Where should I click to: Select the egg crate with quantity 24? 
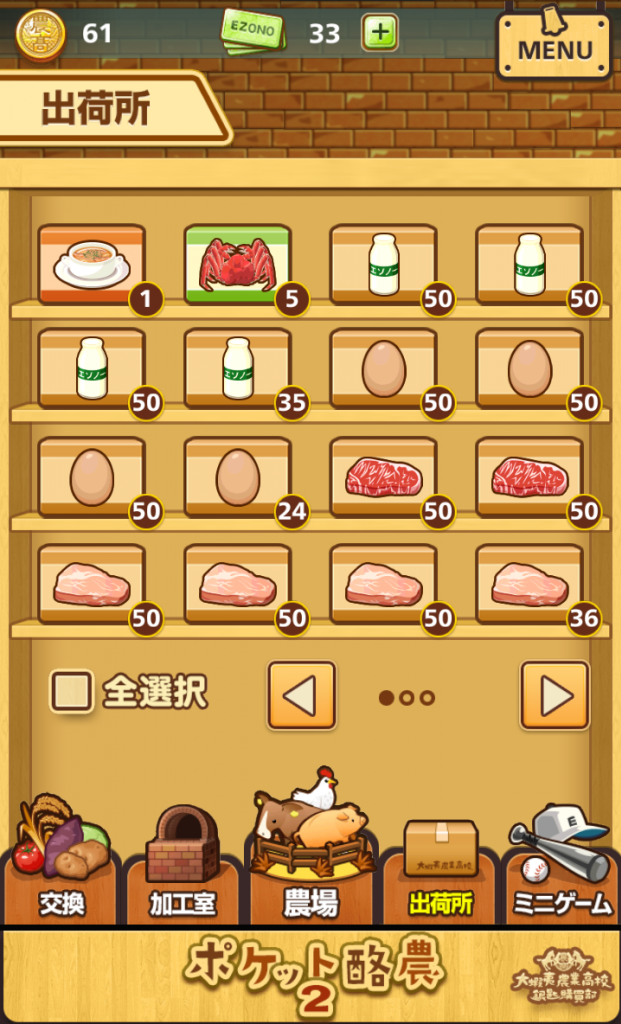point(238,476)
